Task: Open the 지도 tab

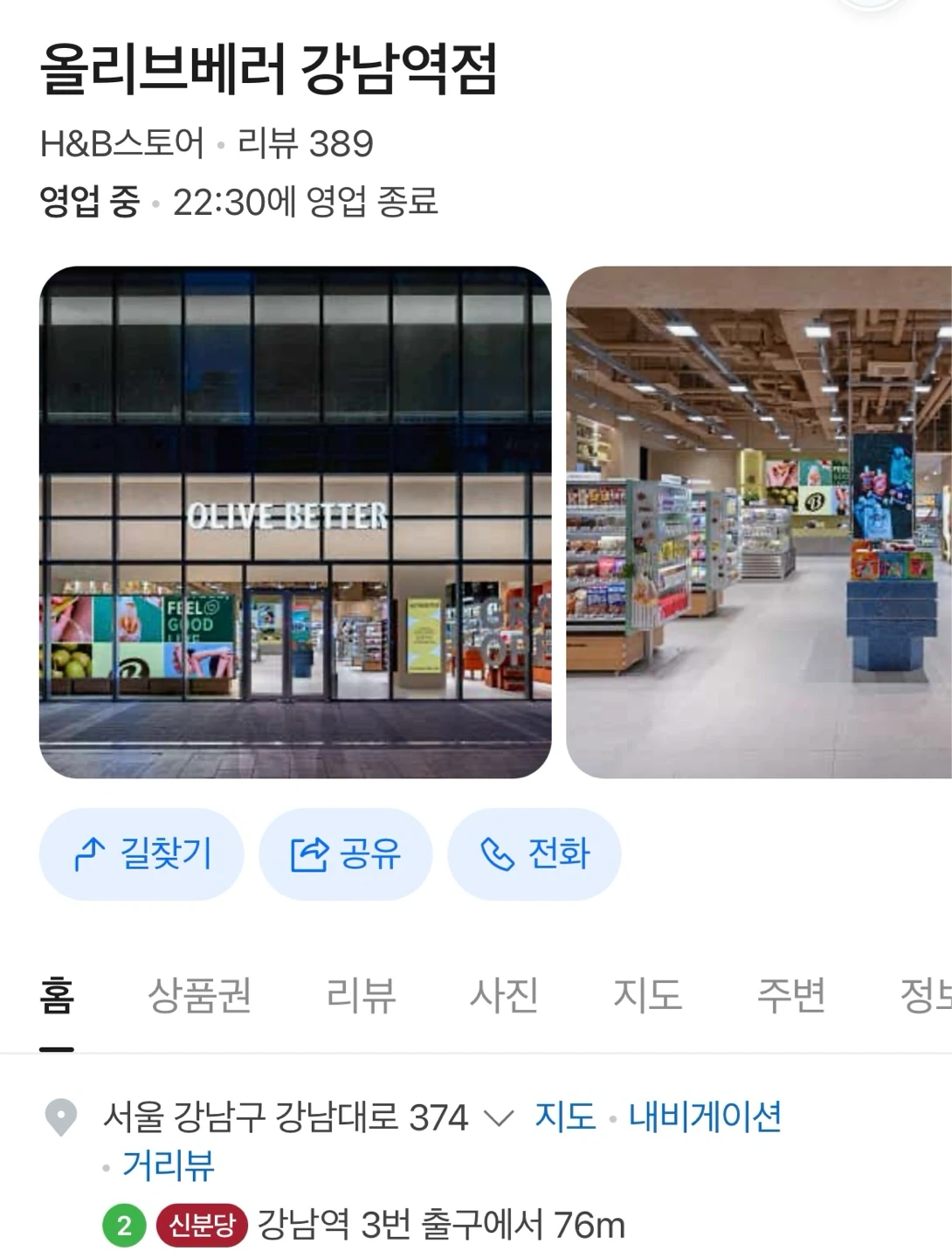Action: [647, 995]
